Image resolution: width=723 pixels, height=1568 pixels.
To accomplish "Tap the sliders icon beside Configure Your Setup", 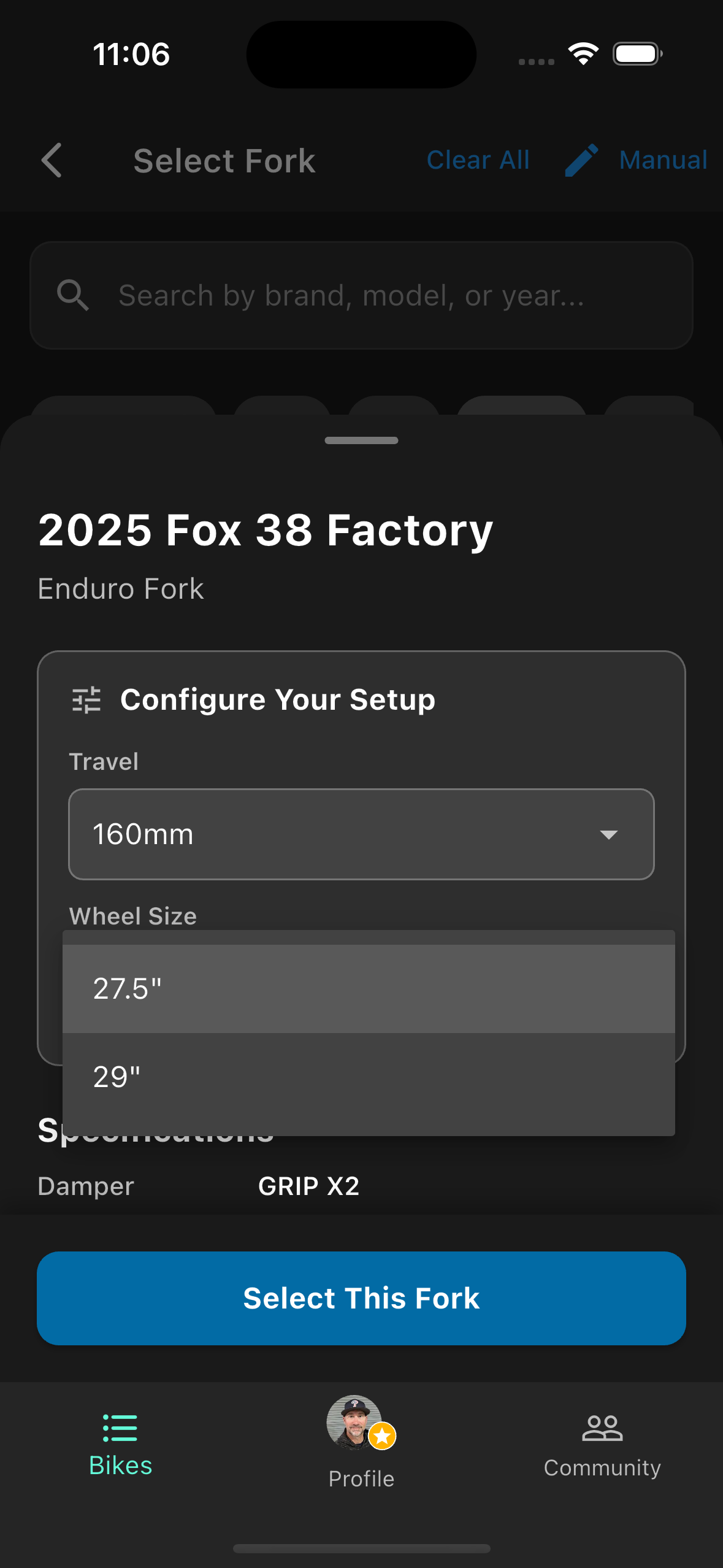I will (85, 699).
